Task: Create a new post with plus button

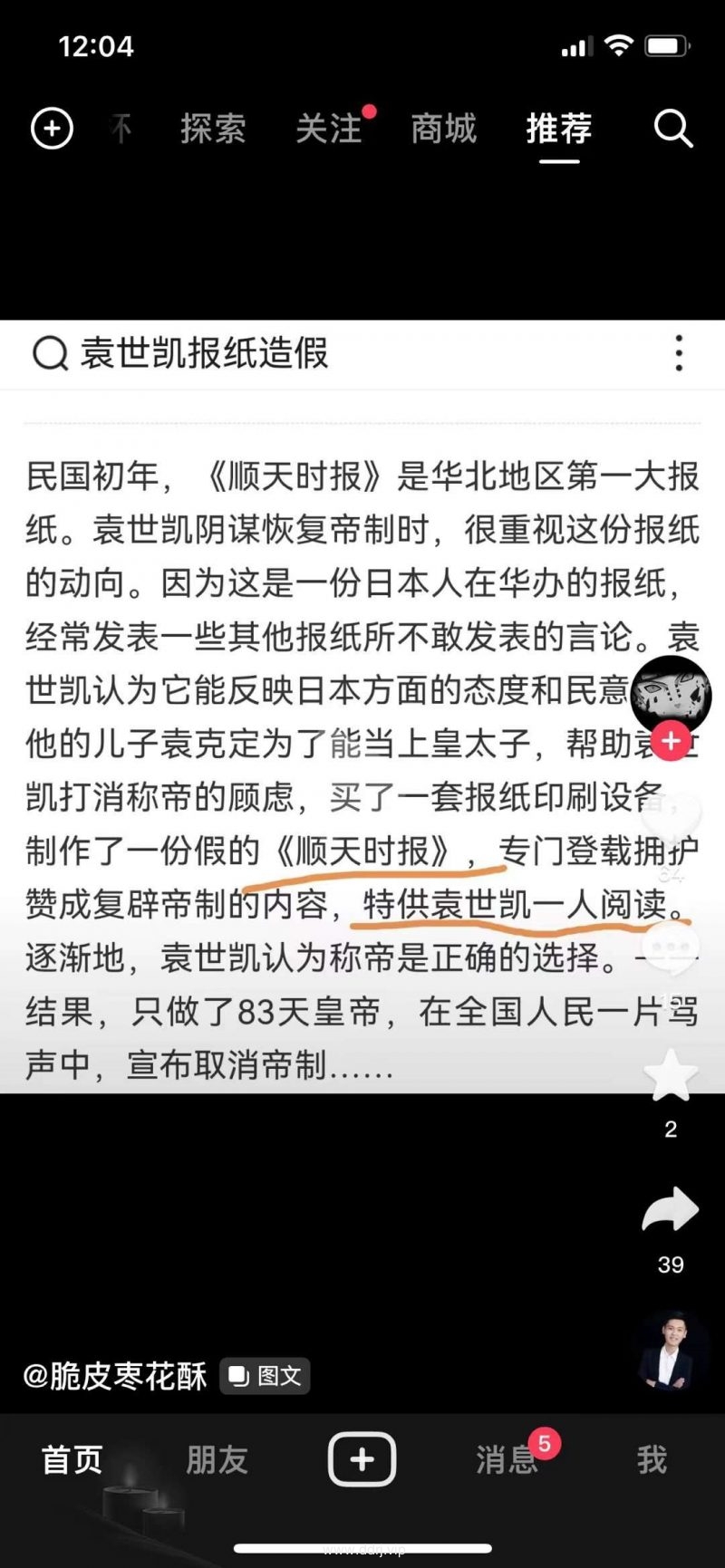Action: click(362, 1459)
